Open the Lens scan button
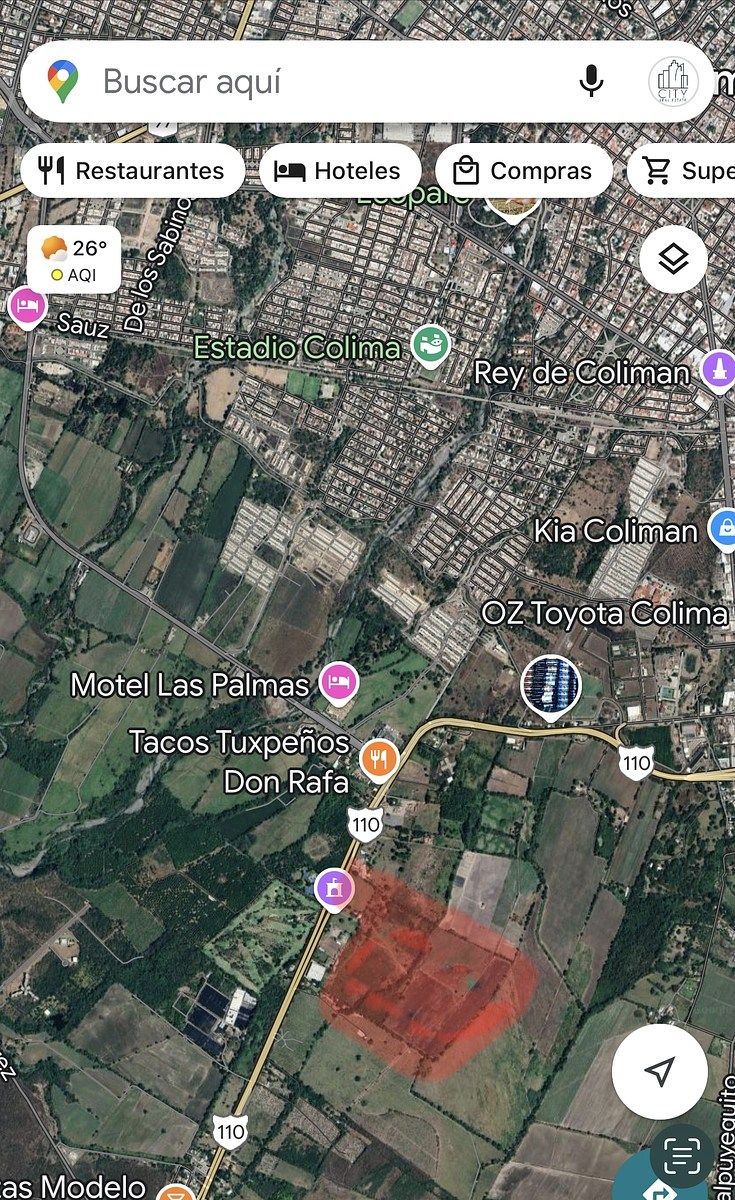This screenshot has height=1200, width=735. (x=682, y=1158)
